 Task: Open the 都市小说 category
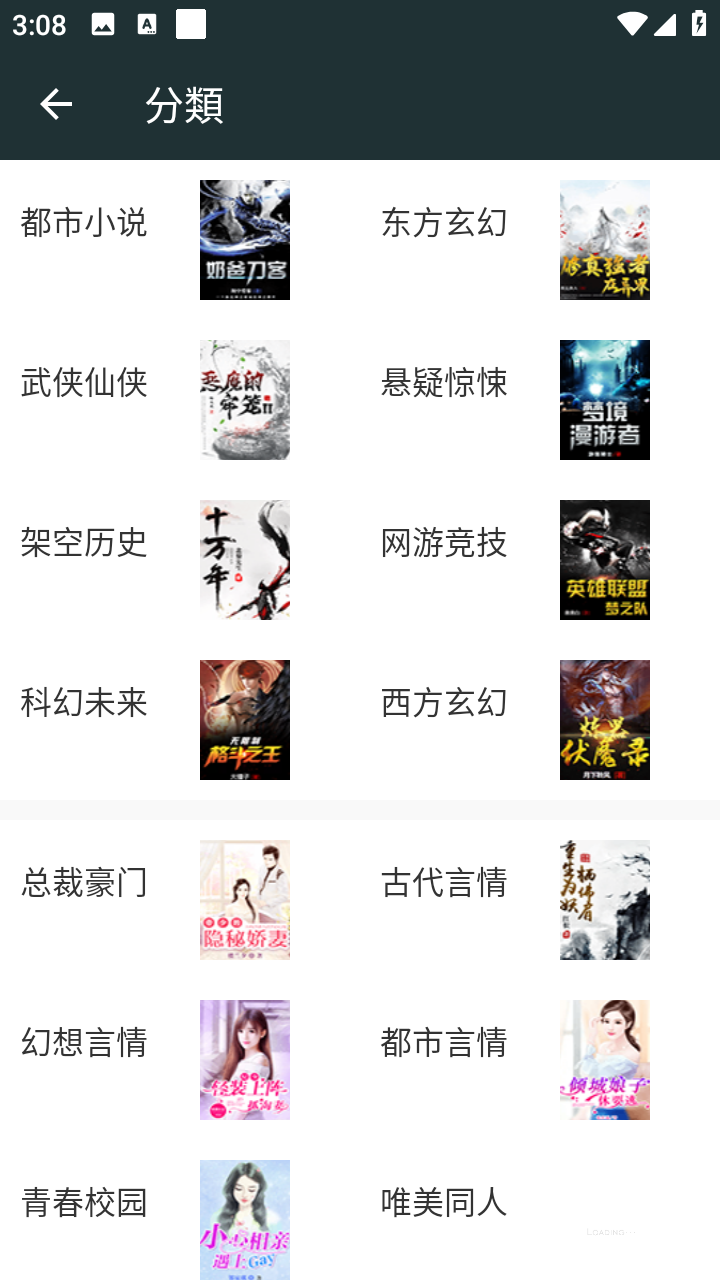tap(85, 222)
